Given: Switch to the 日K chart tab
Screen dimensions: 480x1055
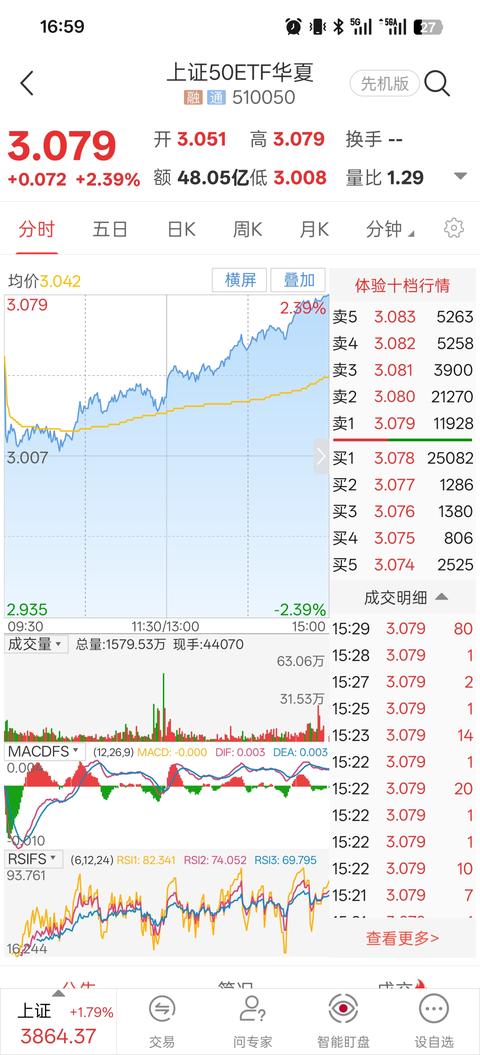Looking at the screenshot, I should point(181,229).
